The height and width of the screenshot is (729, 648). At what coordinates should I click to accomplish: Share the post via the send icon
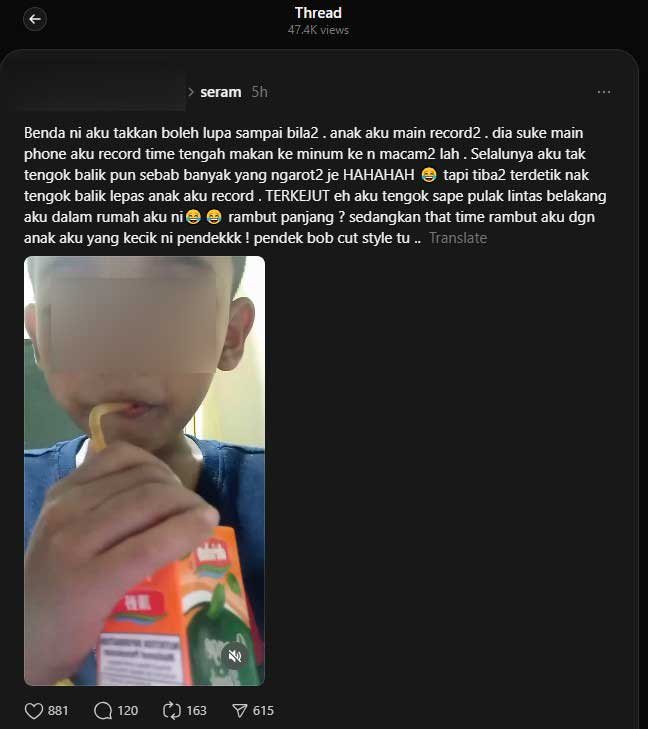point(239,711)
